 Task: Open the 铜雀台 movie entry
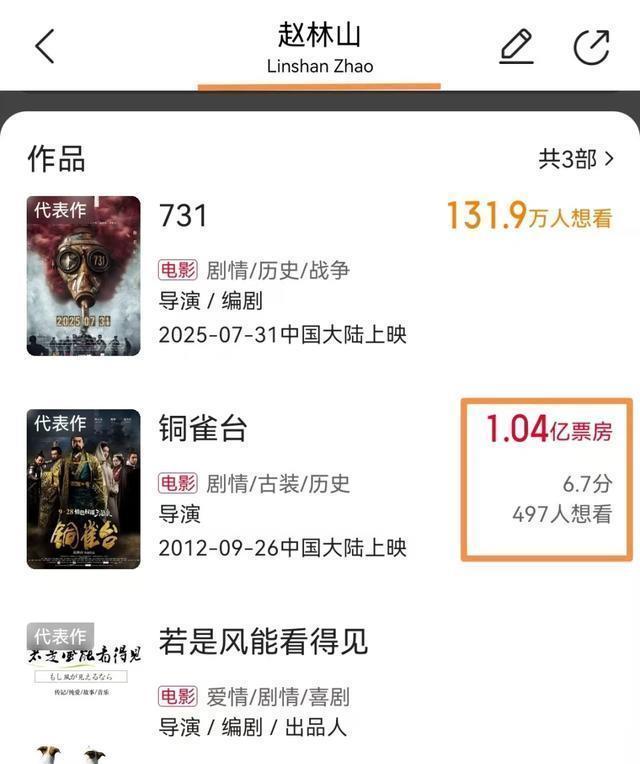click(x=203, y=429)
